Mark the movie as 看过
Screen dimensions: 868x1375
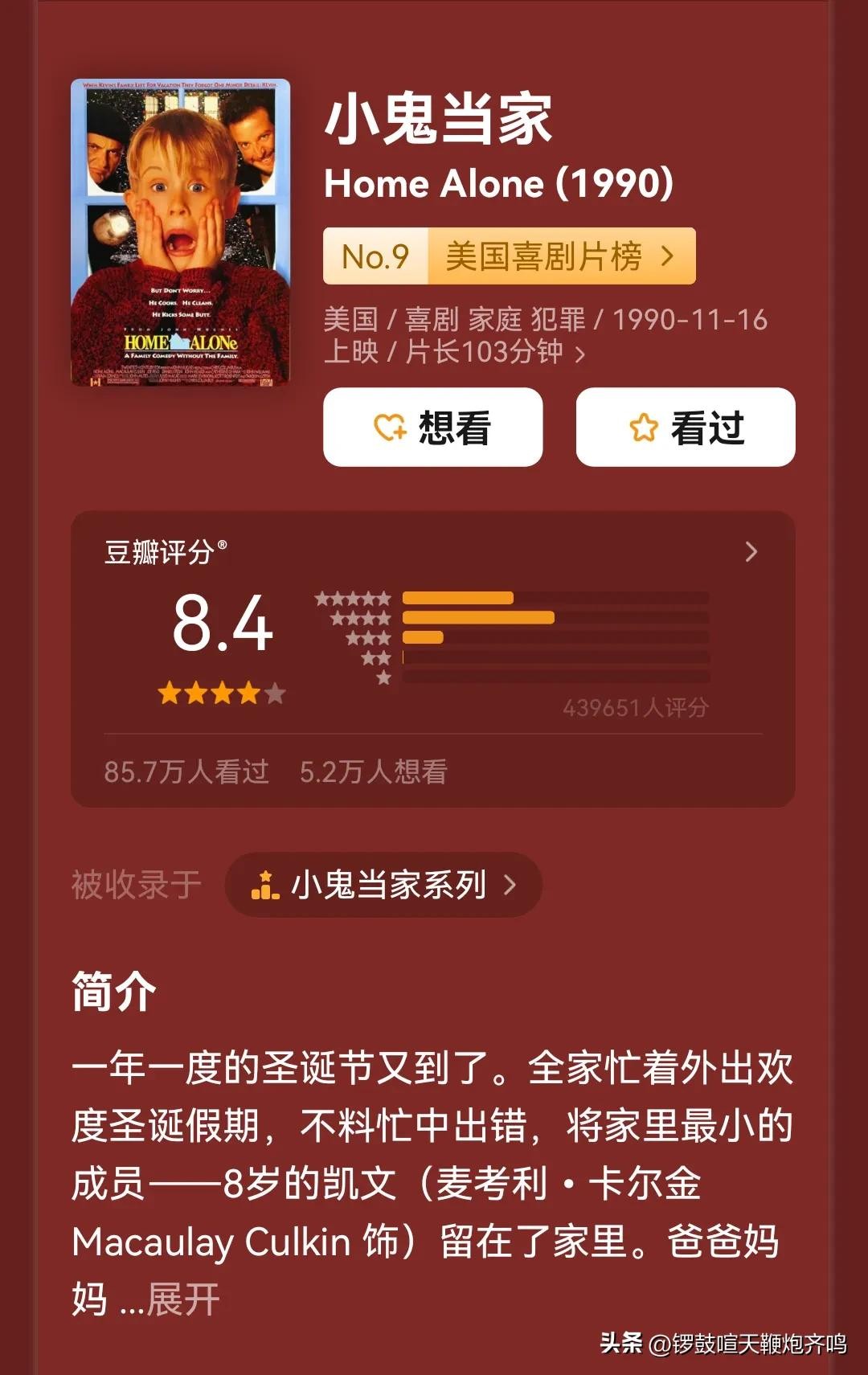point(685,427)
